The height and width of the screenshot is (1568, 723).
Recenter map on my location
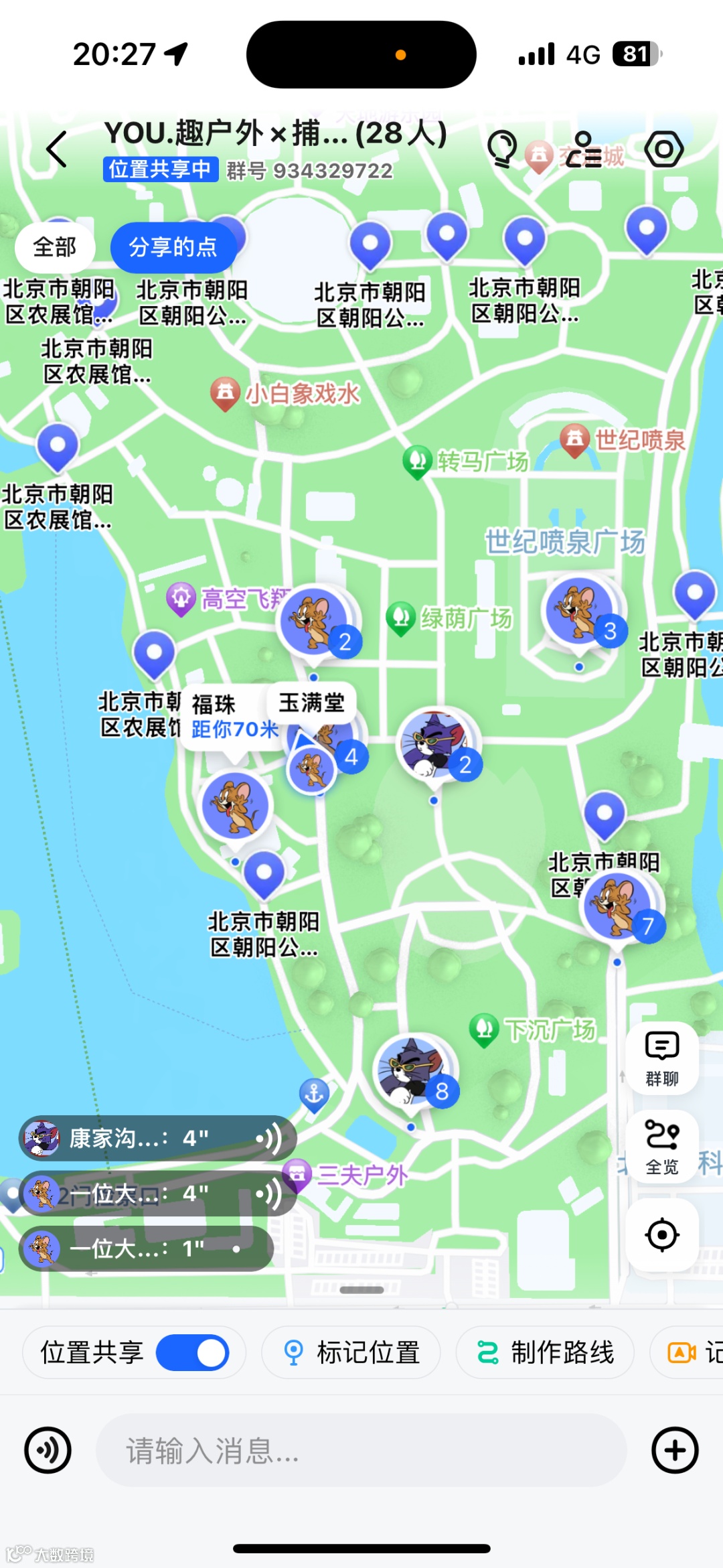[661, 1234]
